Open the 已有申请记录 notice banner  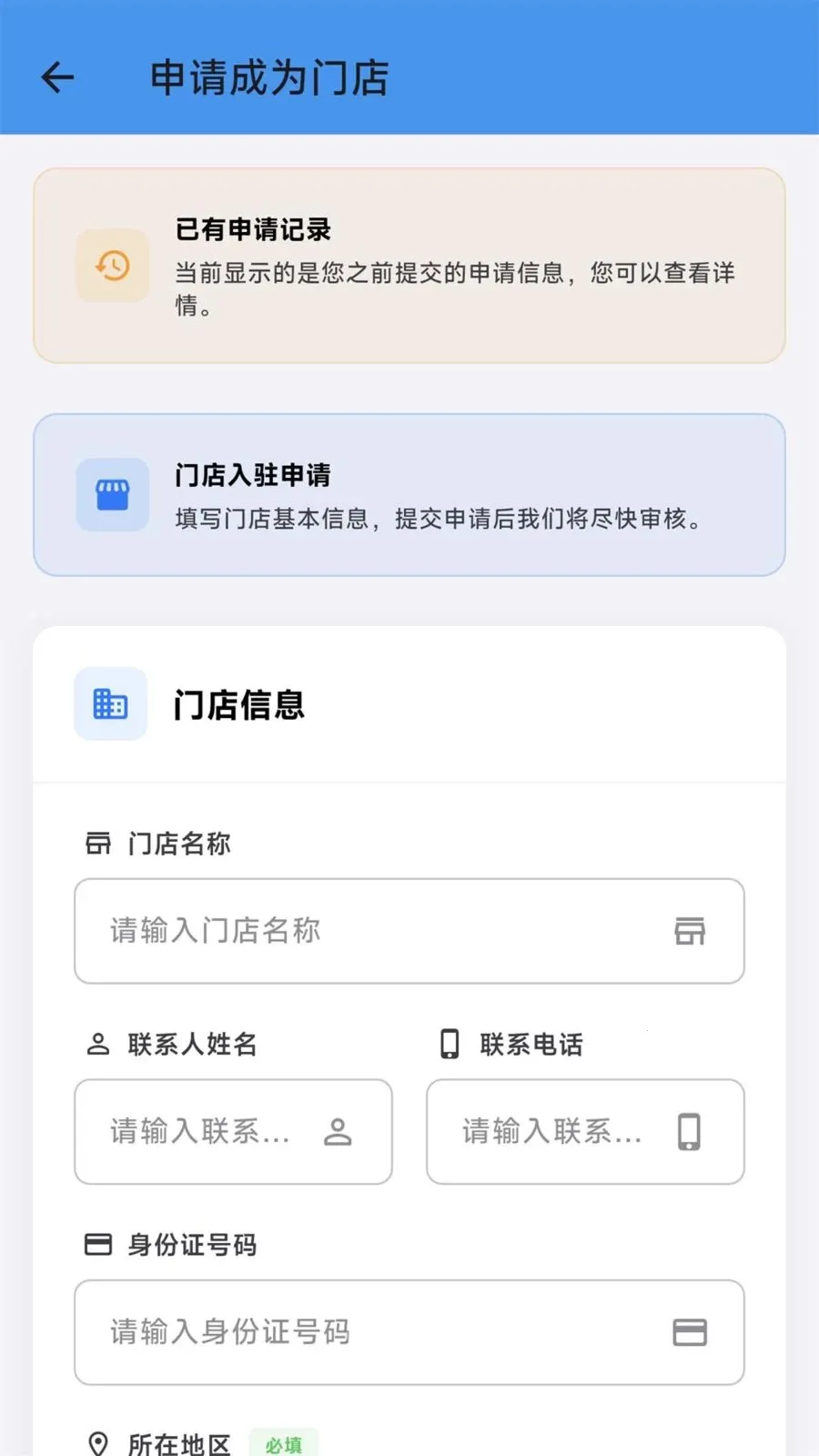(409, 264)
